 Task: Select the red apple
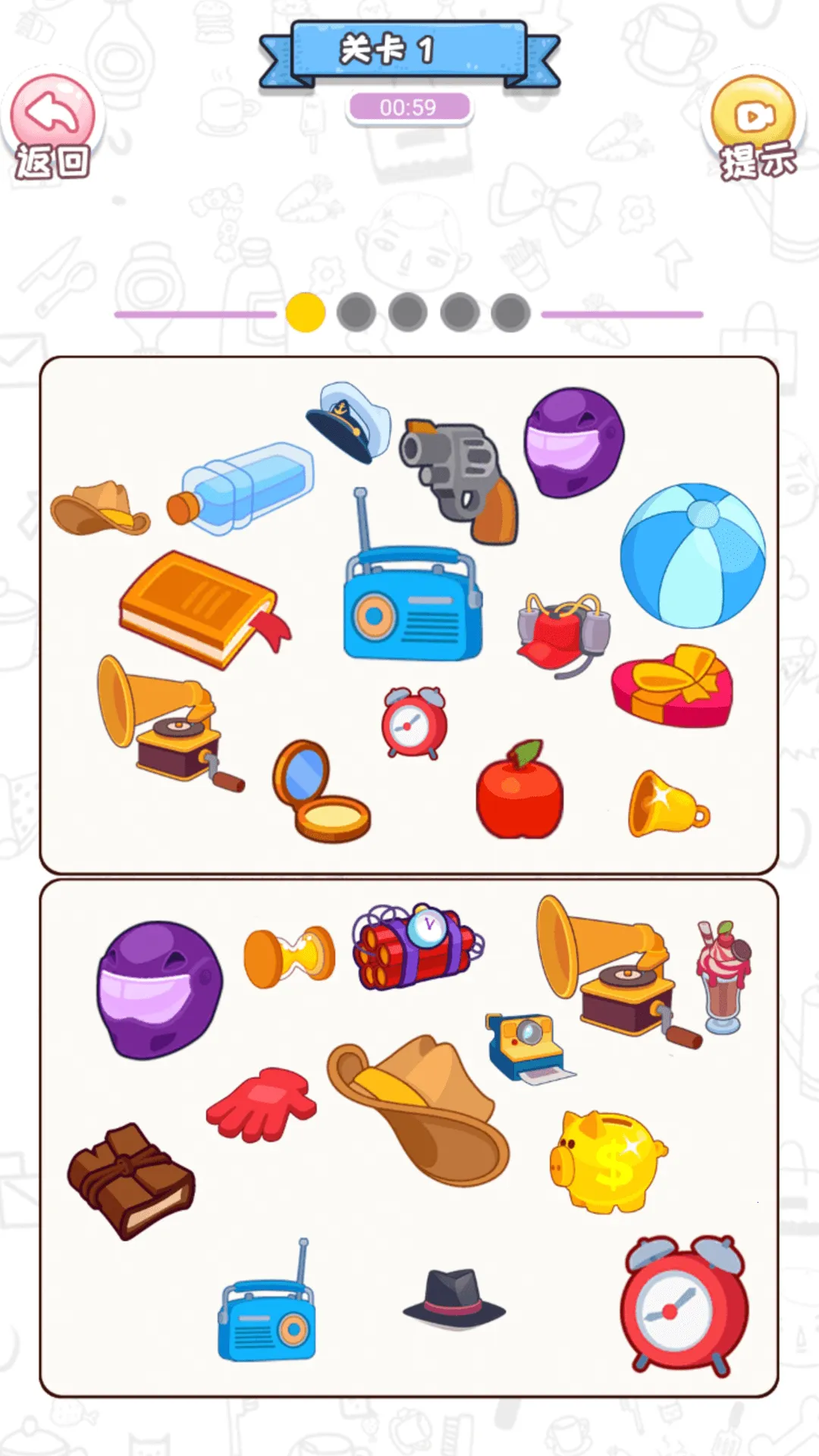[520, 794]
